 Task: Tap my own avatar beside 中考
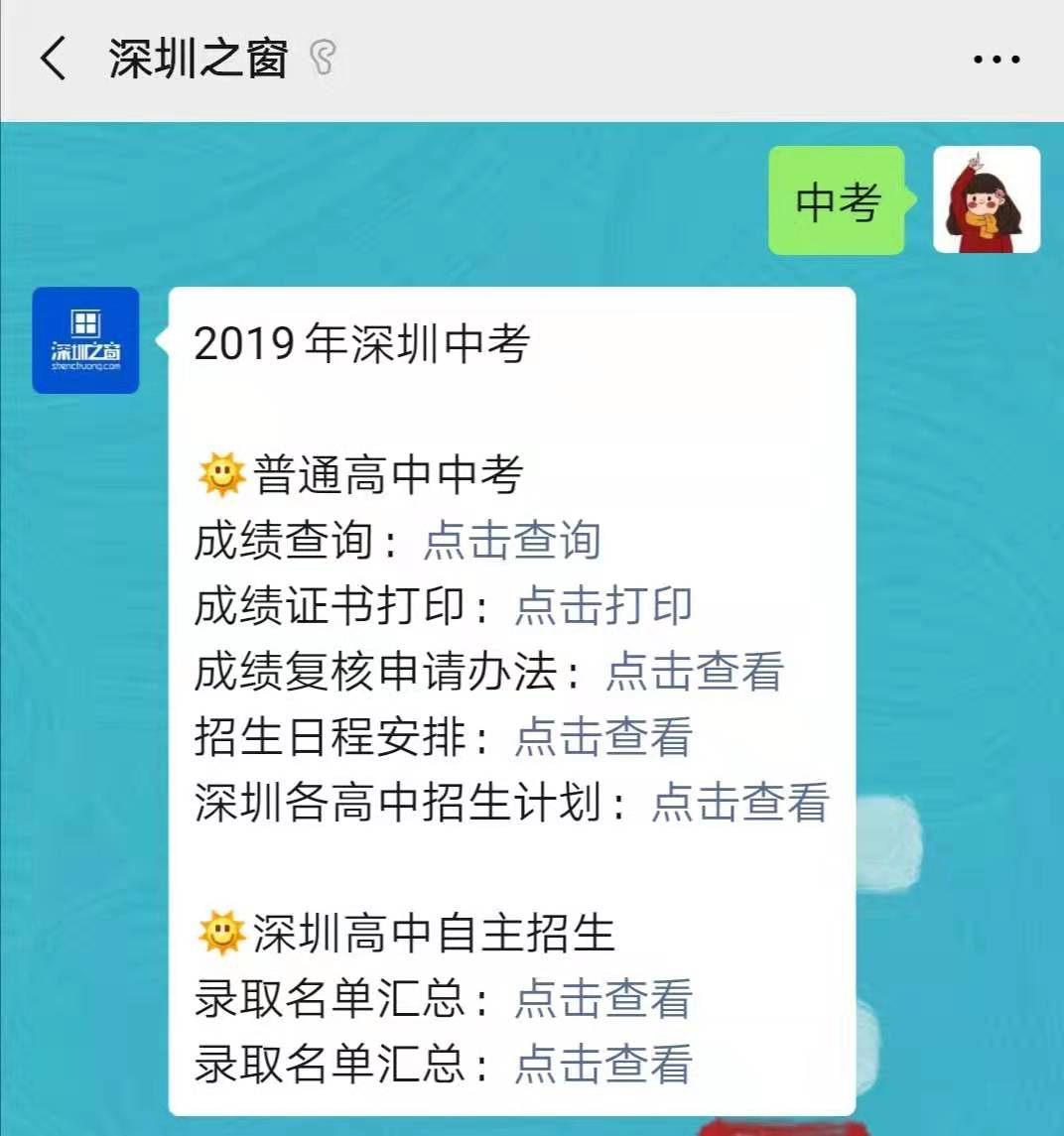click(987, 200)
